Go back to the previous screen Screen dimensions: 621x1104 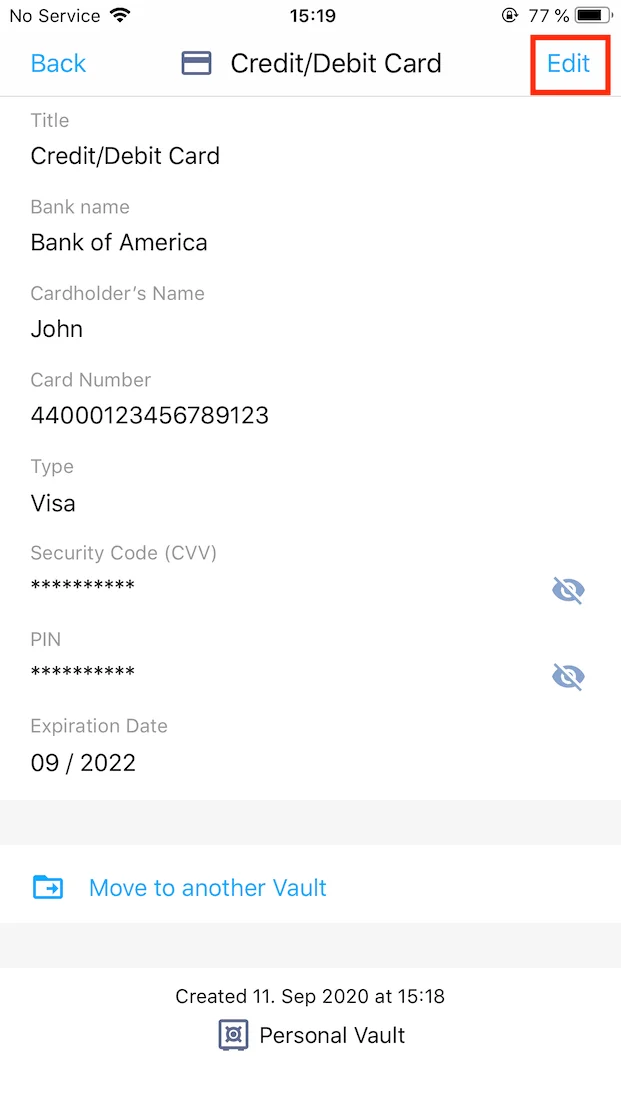(x=58, y=64)
